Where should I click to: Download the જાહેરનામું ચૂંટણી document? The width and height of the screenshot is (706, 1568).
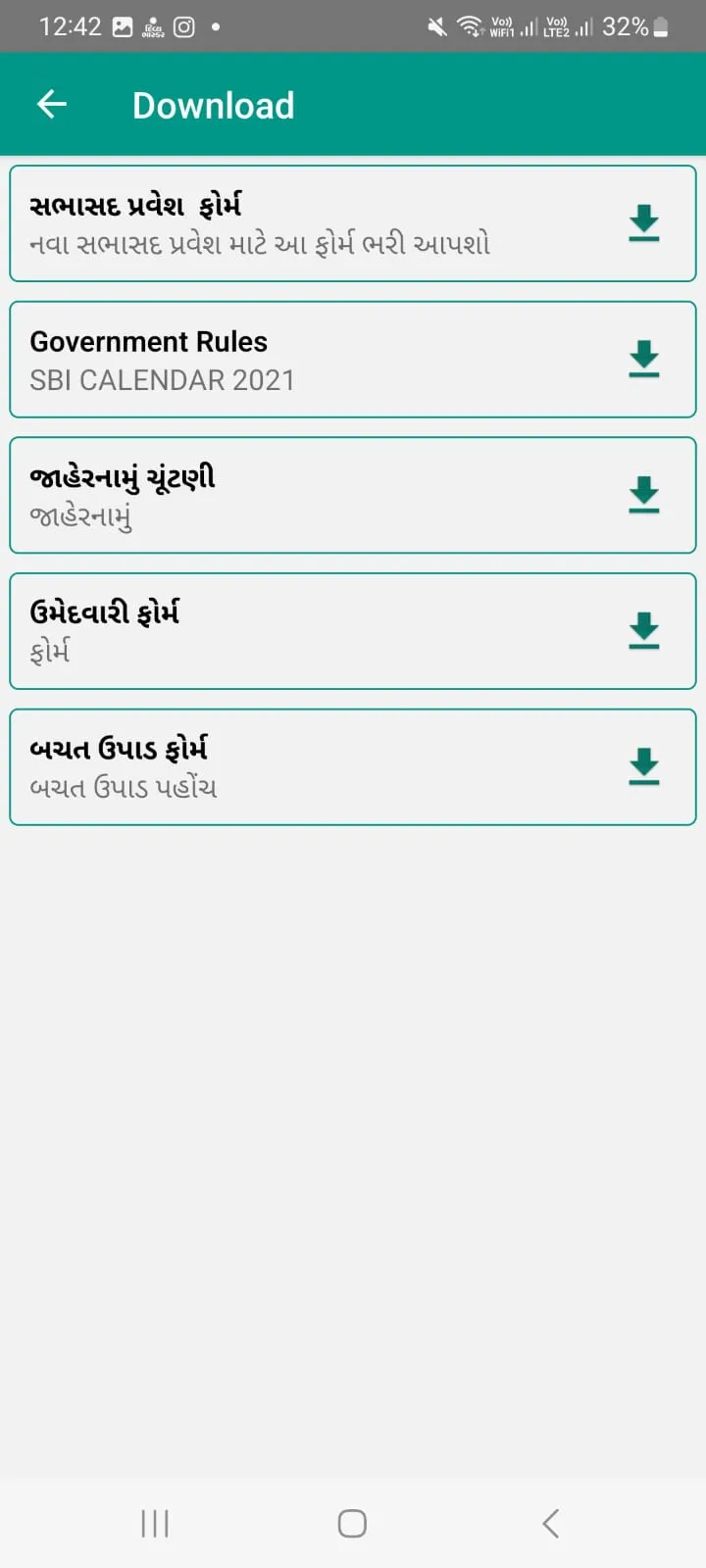[x=643, y=495]
